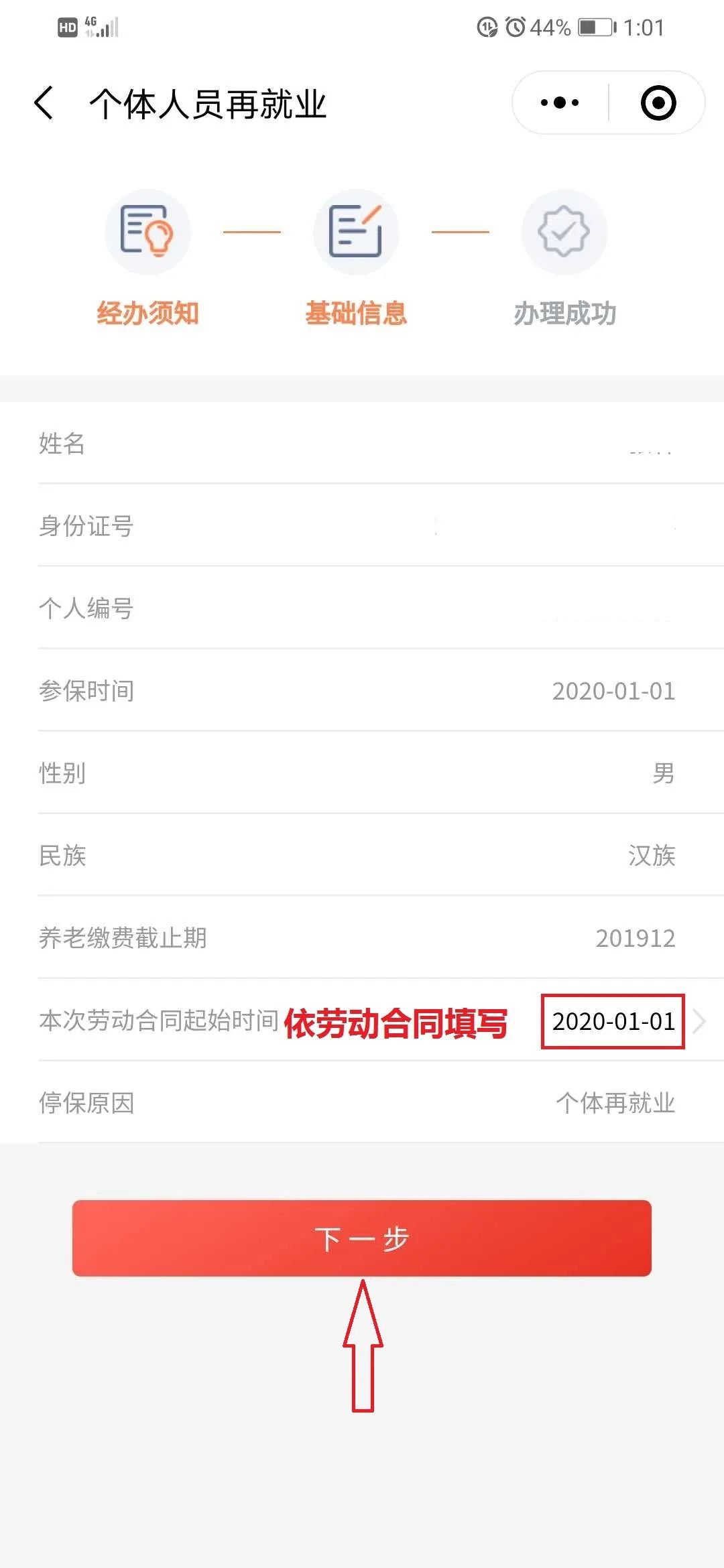Tap the 下一步 button
Image resolution: width=724 pixels, height=1568 pixels.
pyautogui.click(x=362, y=1238)
